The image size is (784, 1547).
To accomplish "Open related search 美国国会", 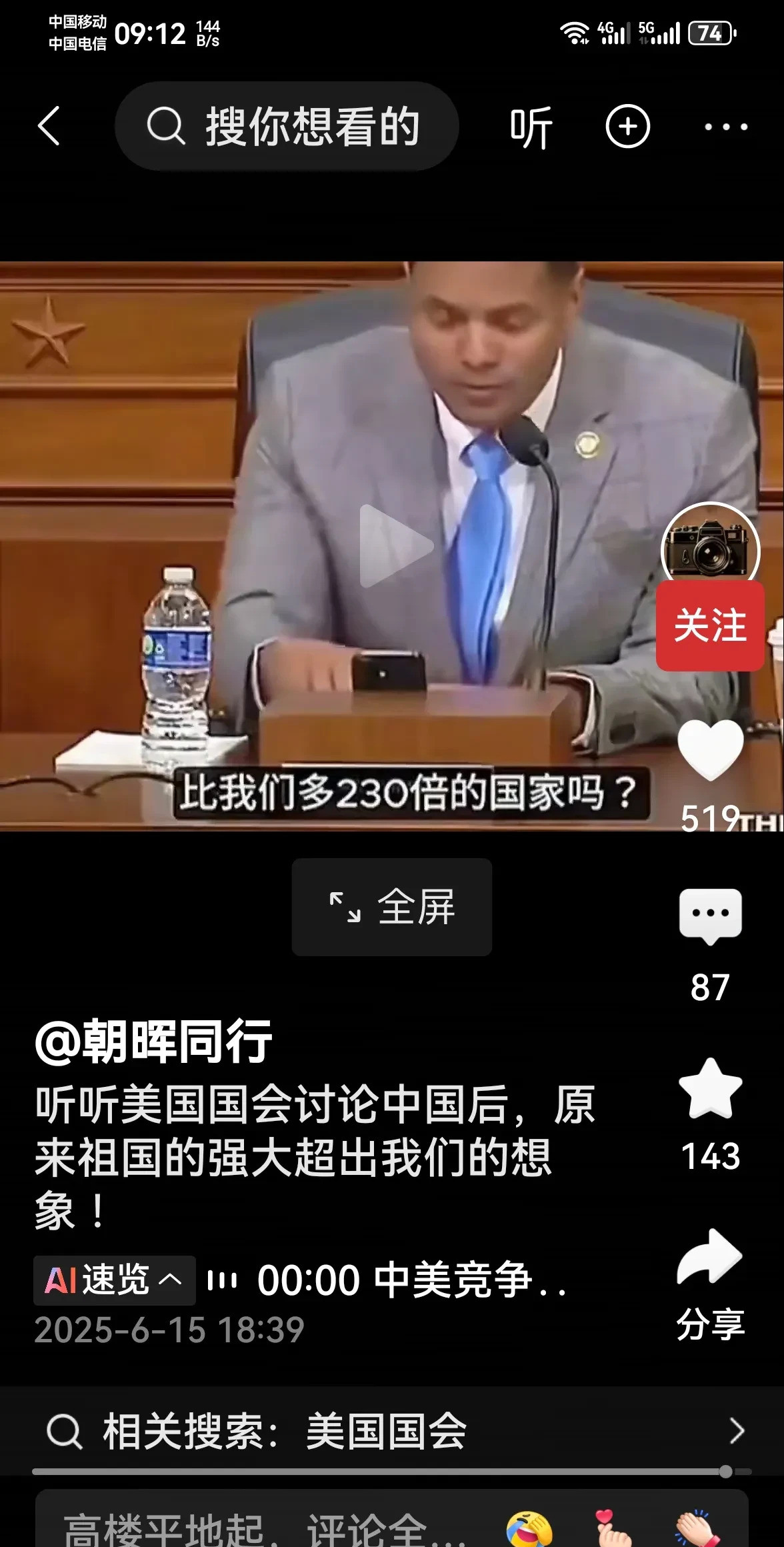I will 392,1431.
